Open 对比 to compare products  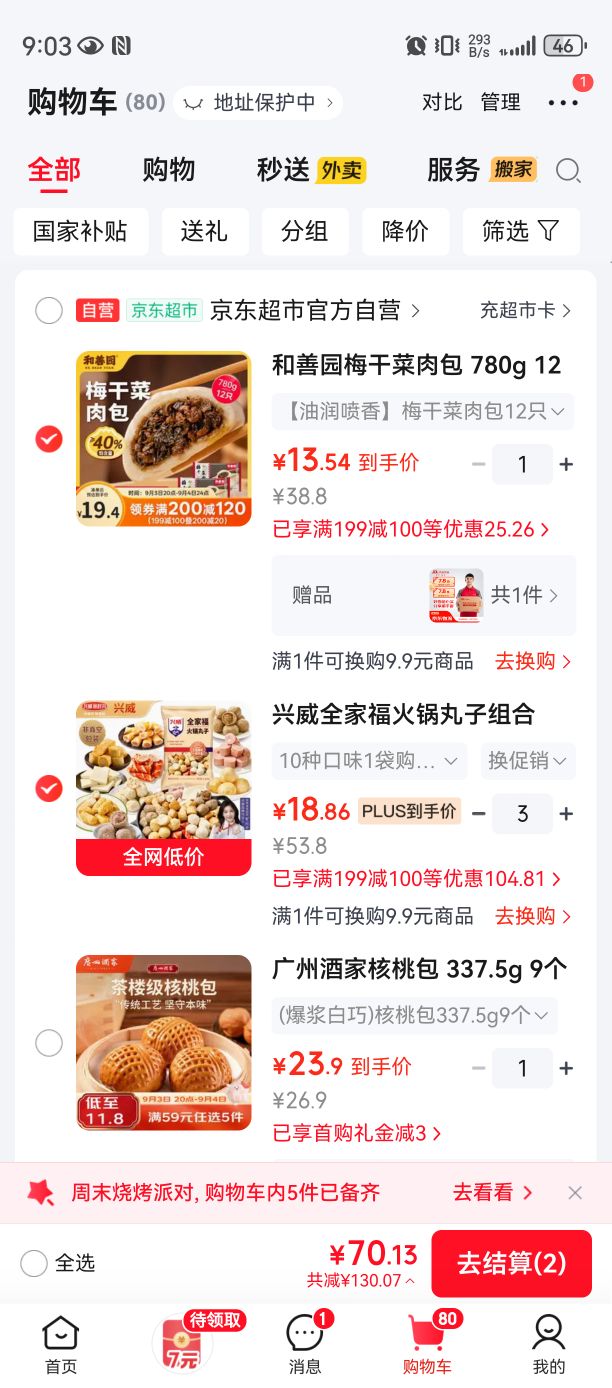pos(442,102)
